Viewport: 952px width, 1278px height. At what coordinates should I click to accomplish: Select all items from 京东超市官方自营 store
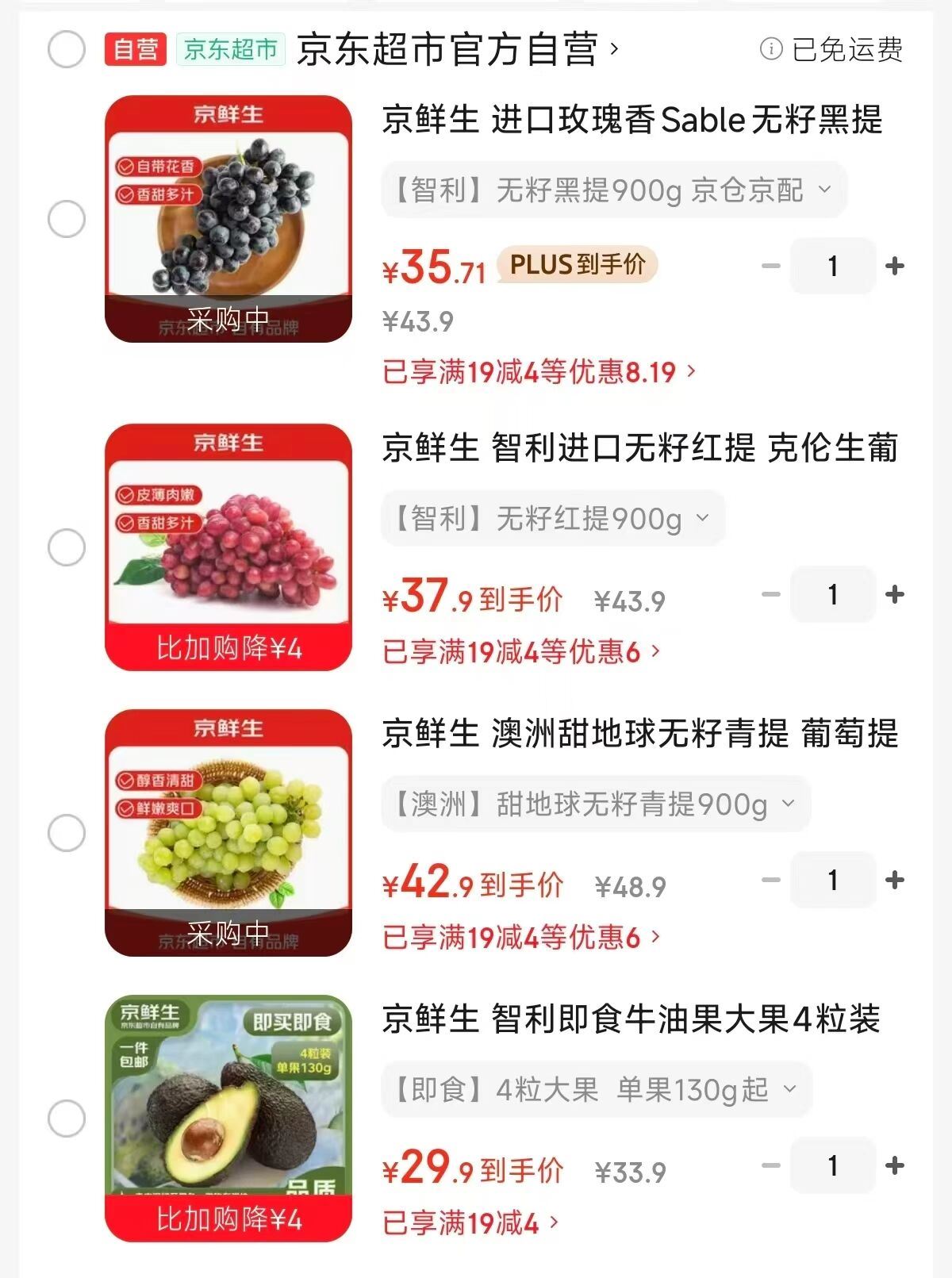pos(67,50)
